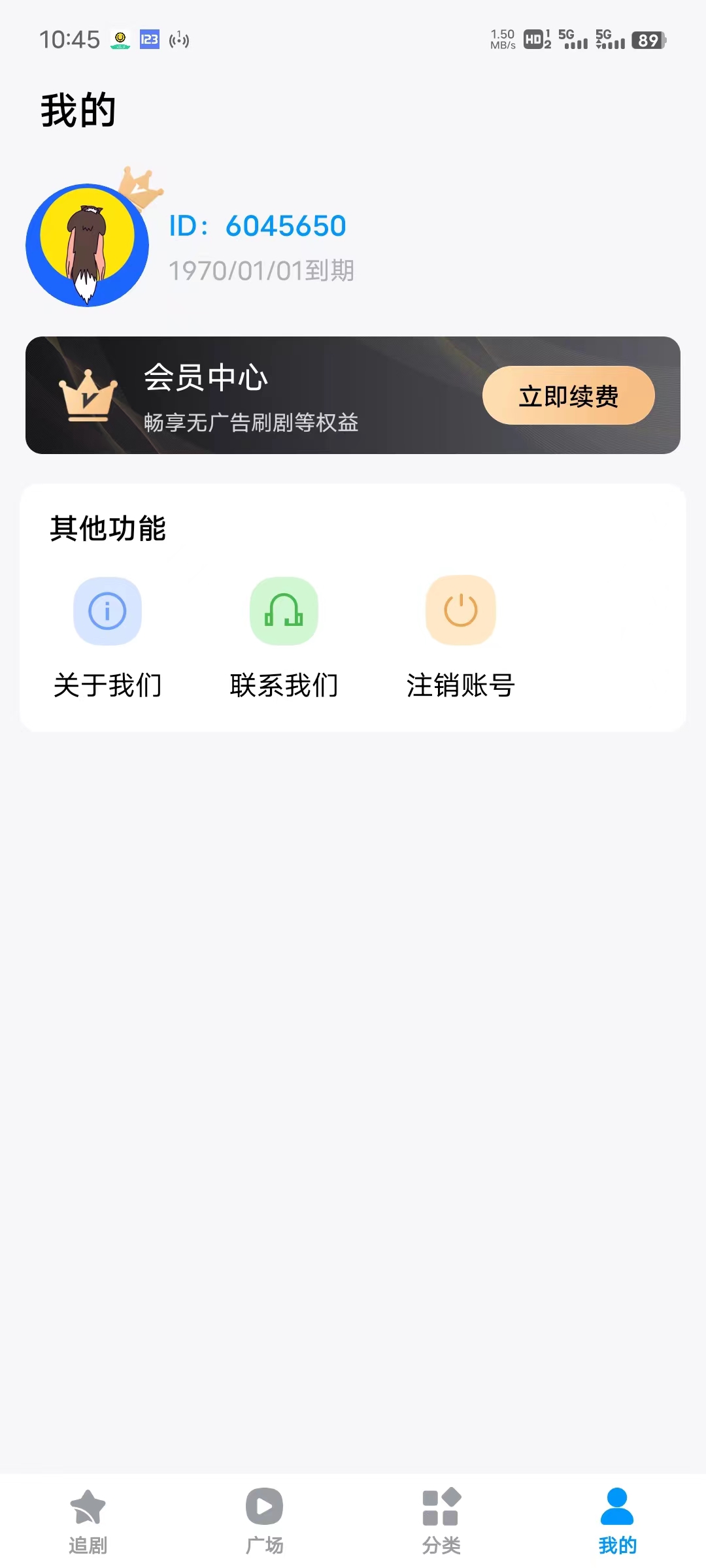The width and height of the screenshot is (706, 1568).
Task: Select 注销账号 to delete the account
Action: pyautogui.click(x=460, y=638)
